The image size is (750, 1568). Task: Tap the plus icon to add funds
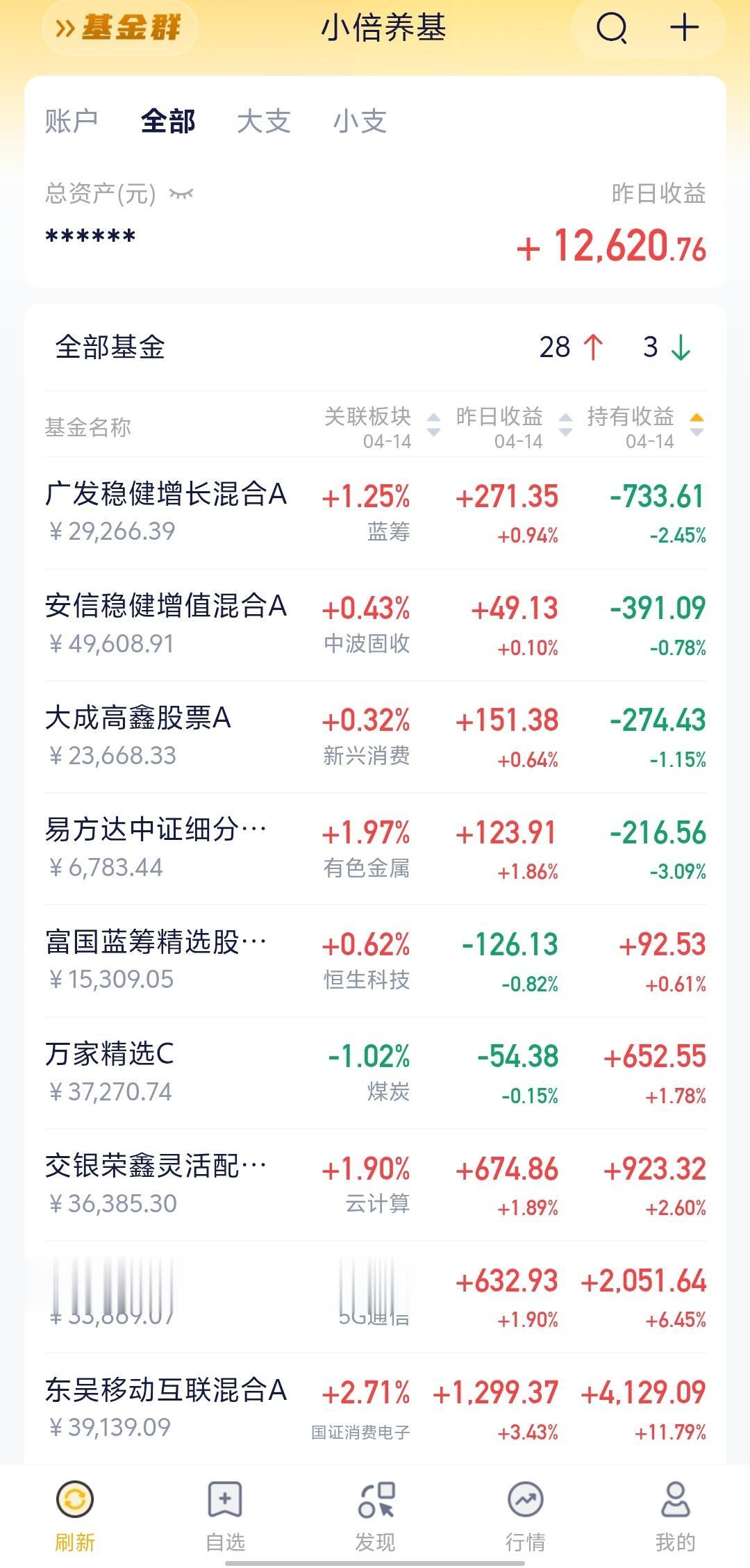[684, 26]
